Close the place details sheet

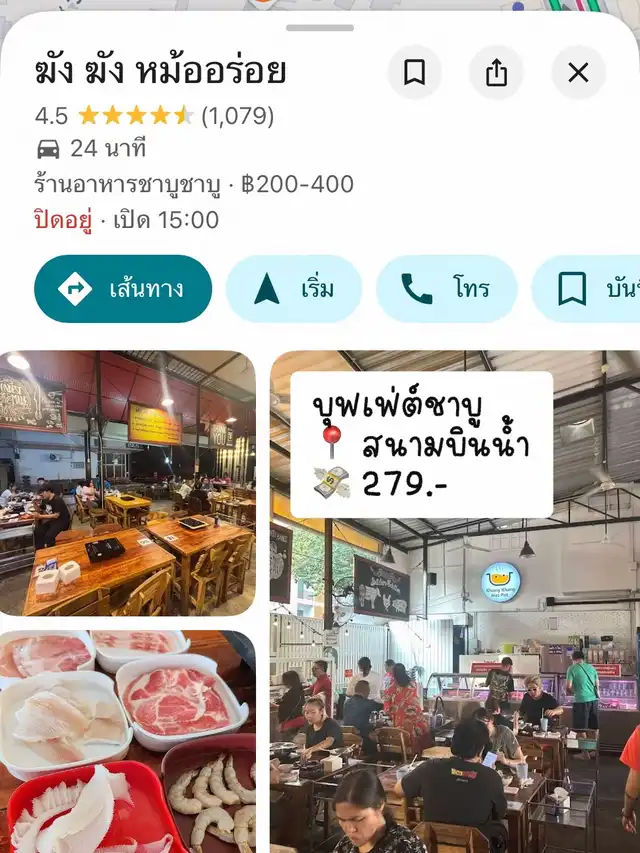[x=578, y=72]
